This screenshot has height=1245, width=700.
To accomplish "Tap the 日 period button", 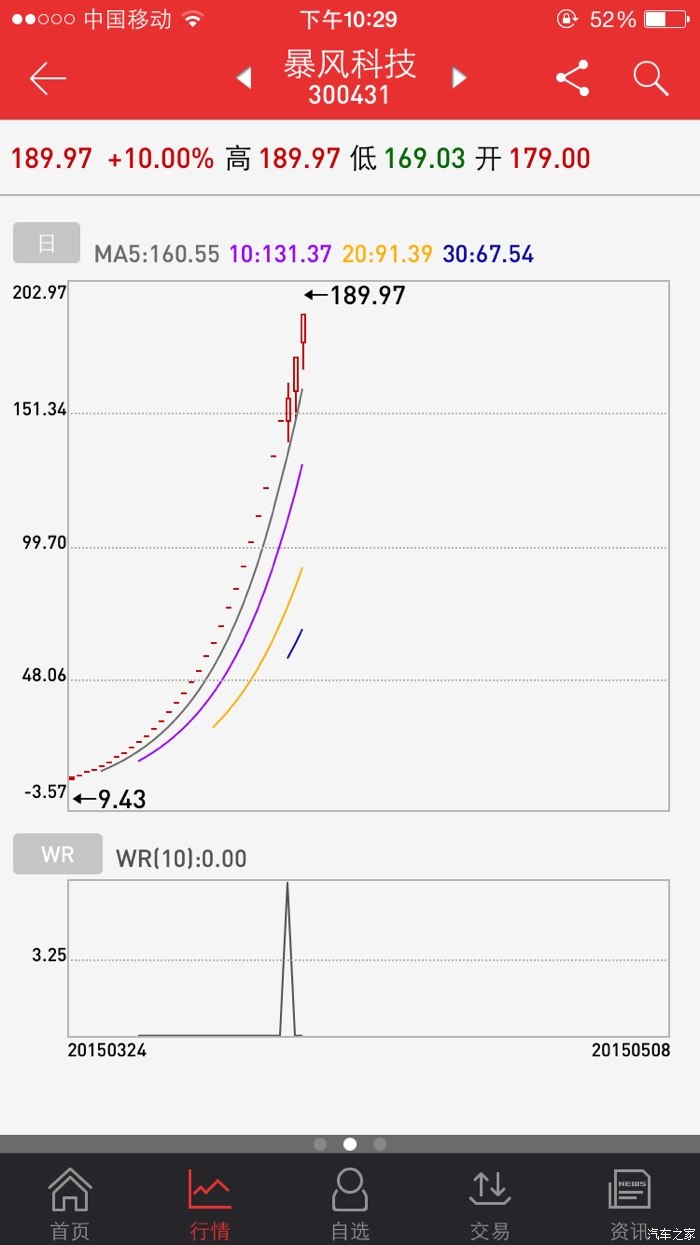I will click(x=46, y=243).
